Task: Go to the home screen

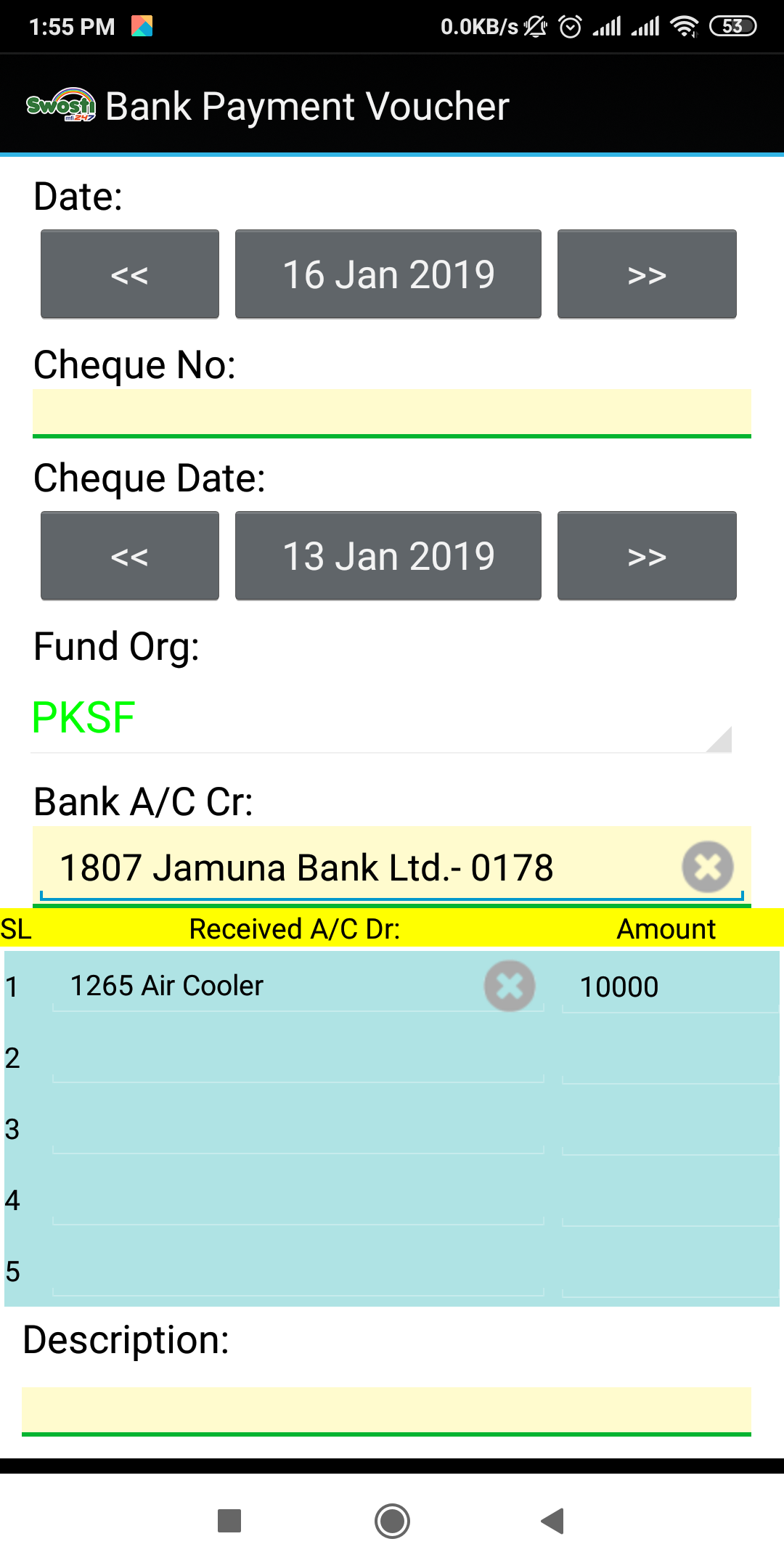Action: (x=392, y=1521)
